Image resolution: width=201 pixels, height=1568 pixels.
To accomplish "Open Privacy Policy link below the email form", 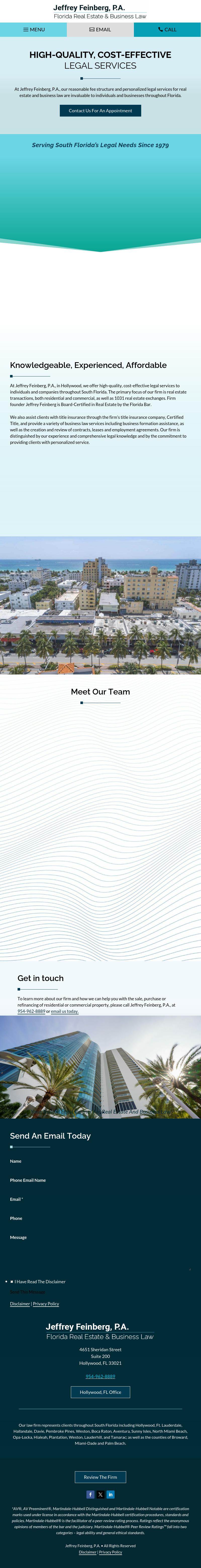I will tap(46, 1303).
